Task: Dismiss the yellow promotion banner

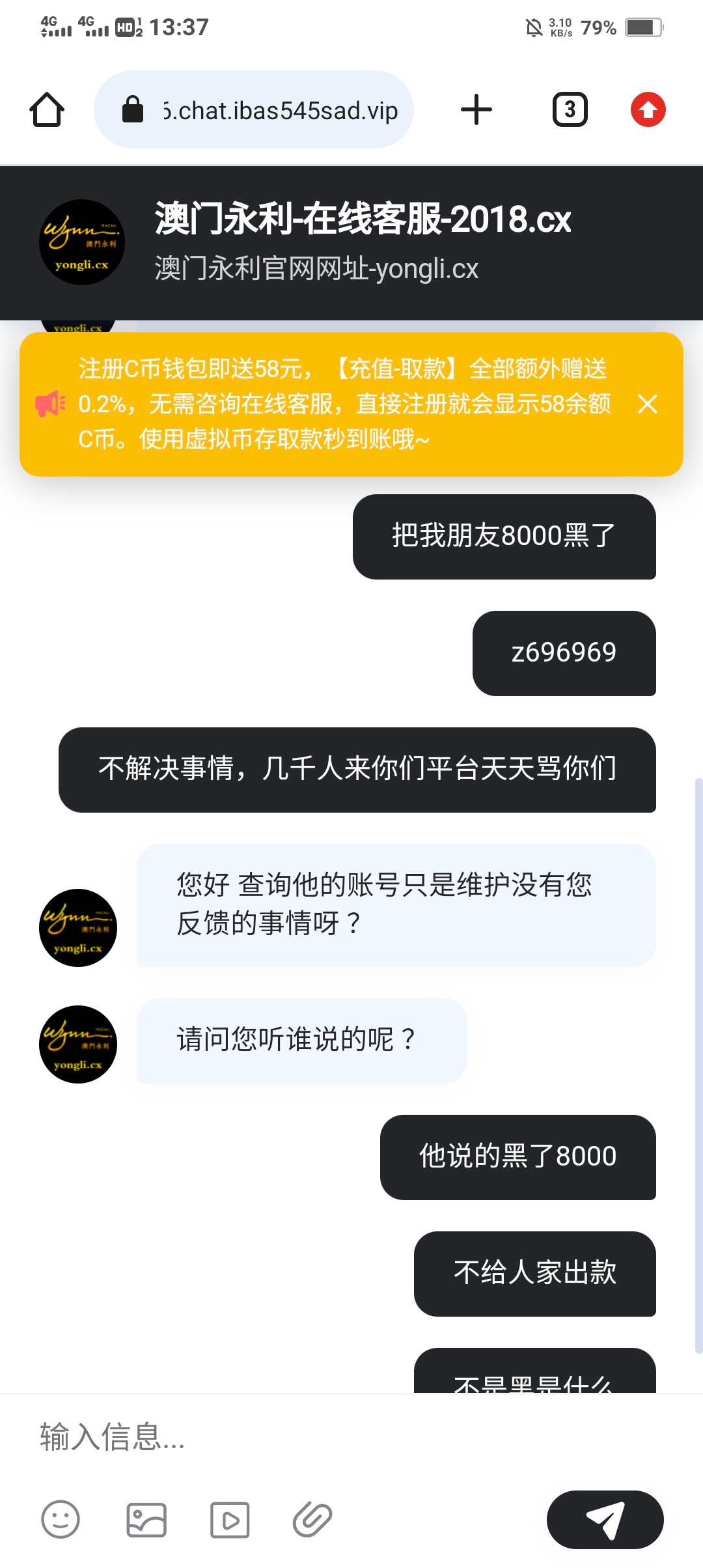Action: (x=648, y=404)
